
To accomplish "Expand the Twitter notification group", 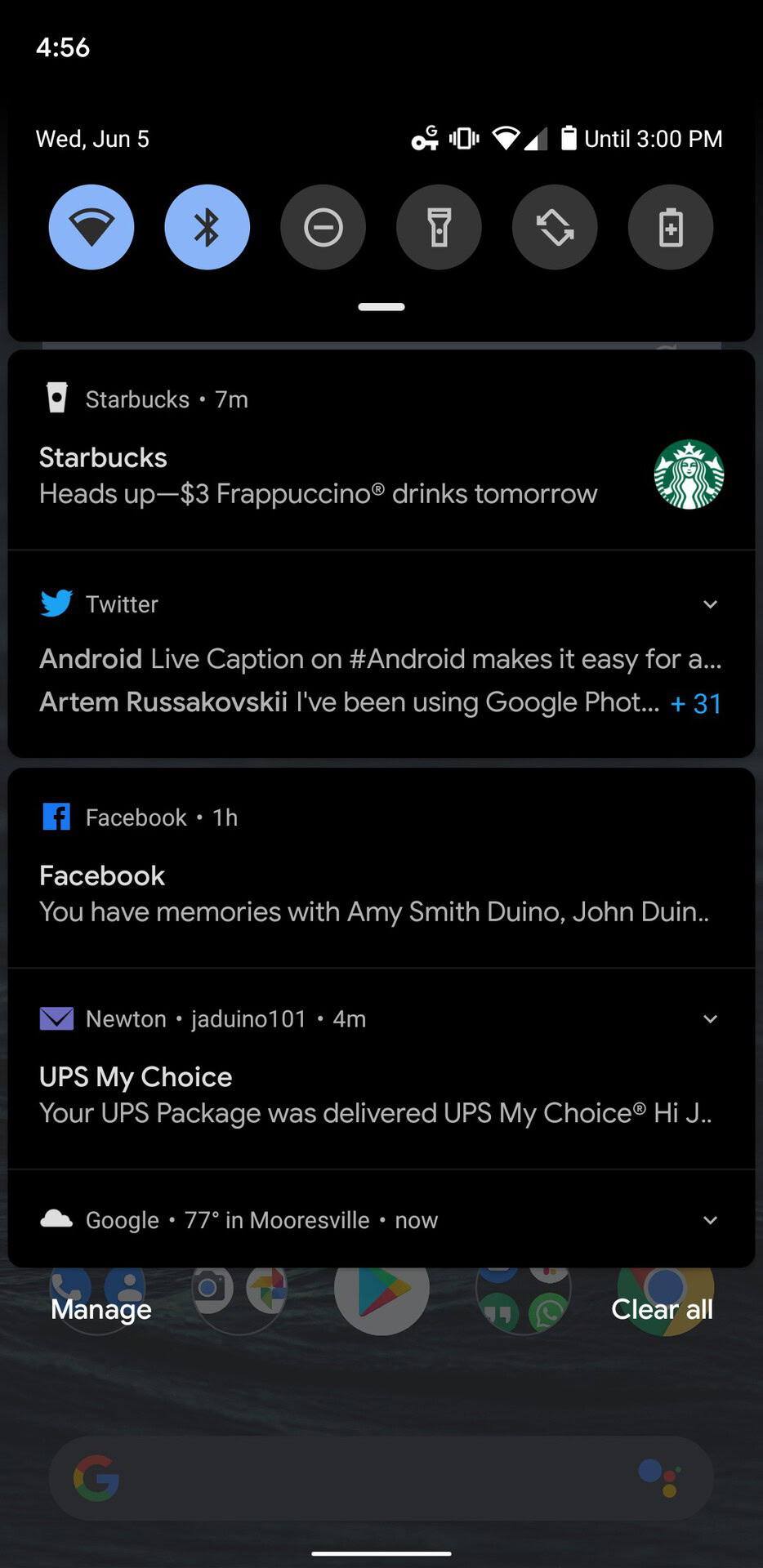I will (710, 604).
